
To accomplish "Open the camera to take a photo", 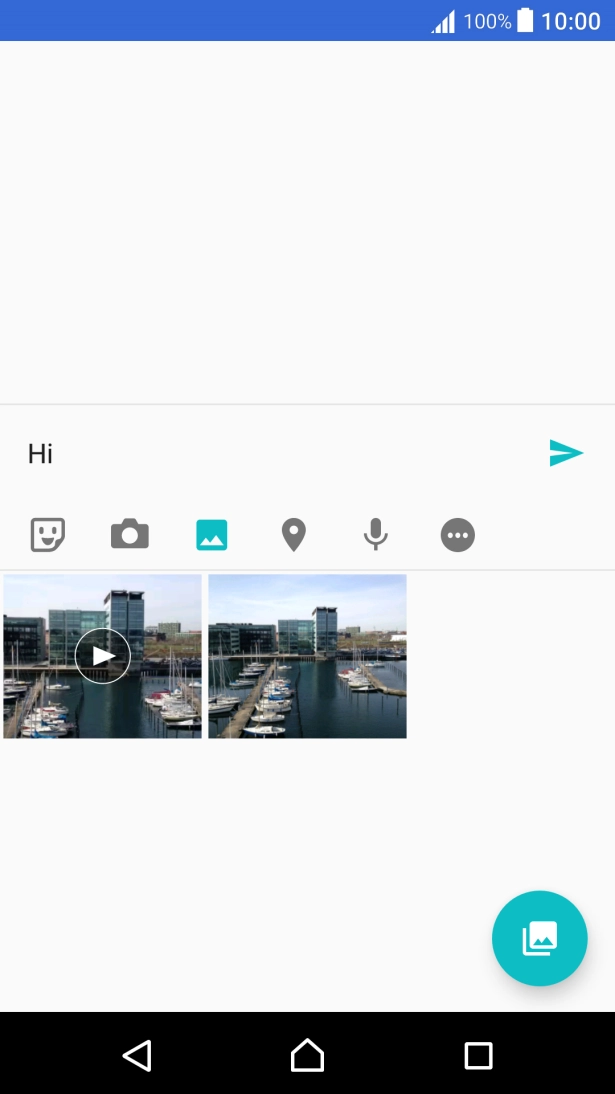I will pyautogui.click(x=130, y=535).
